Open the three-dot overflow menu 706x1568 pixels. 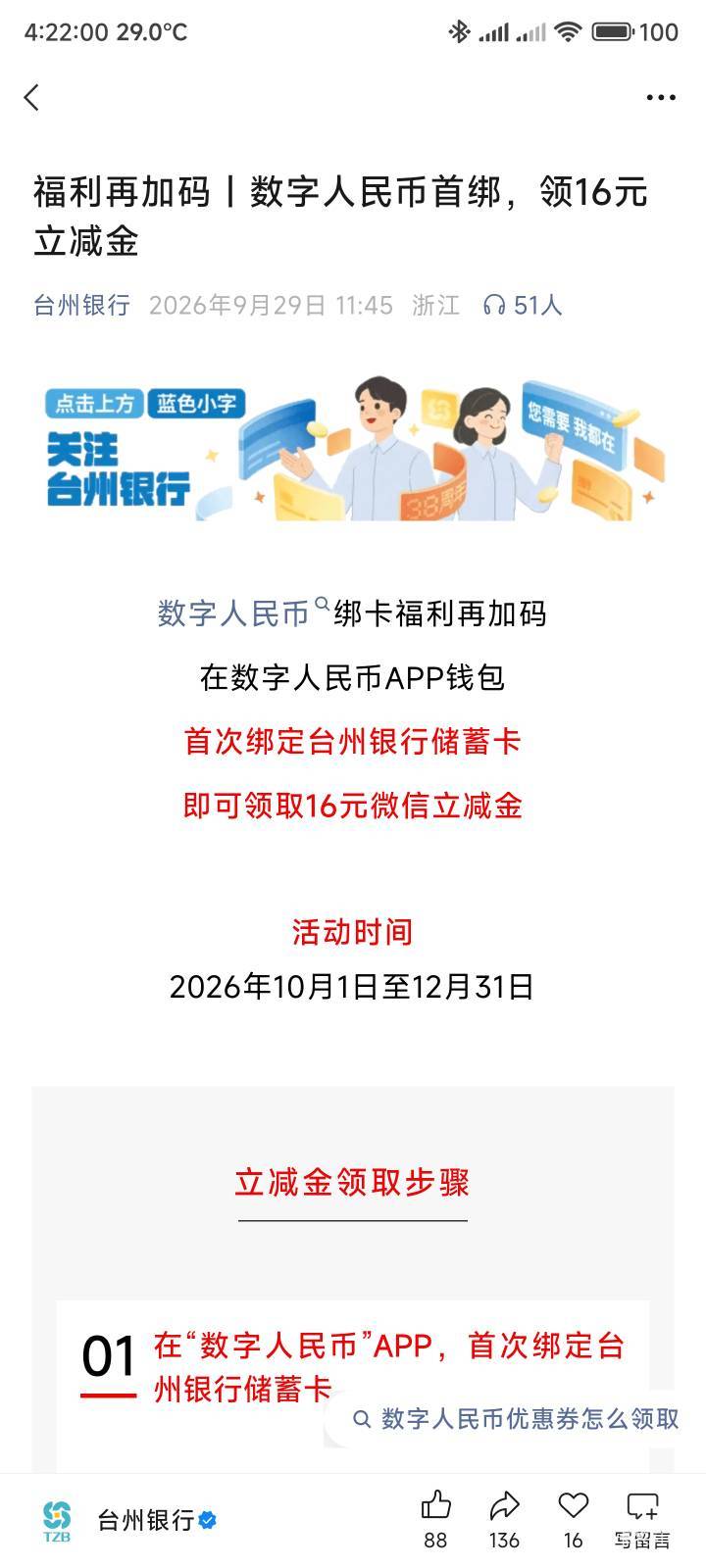point(661,97)
